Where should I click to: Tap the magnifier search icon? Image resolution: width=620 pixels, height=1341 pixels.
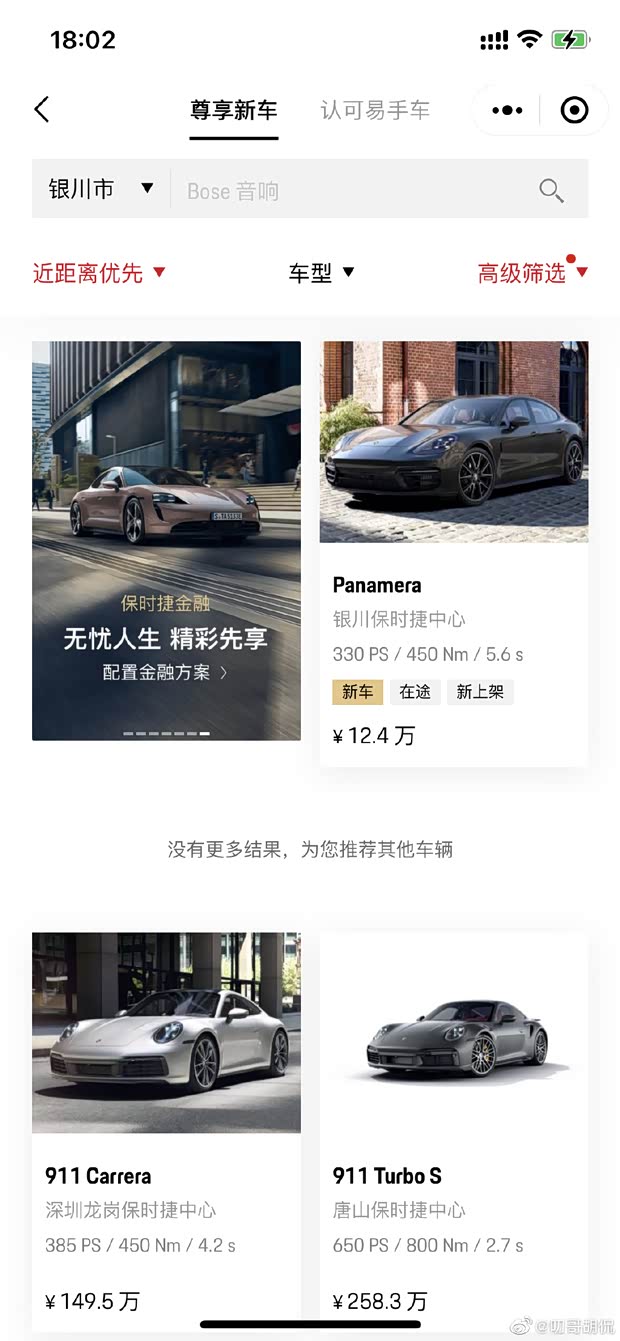(551, 190)
